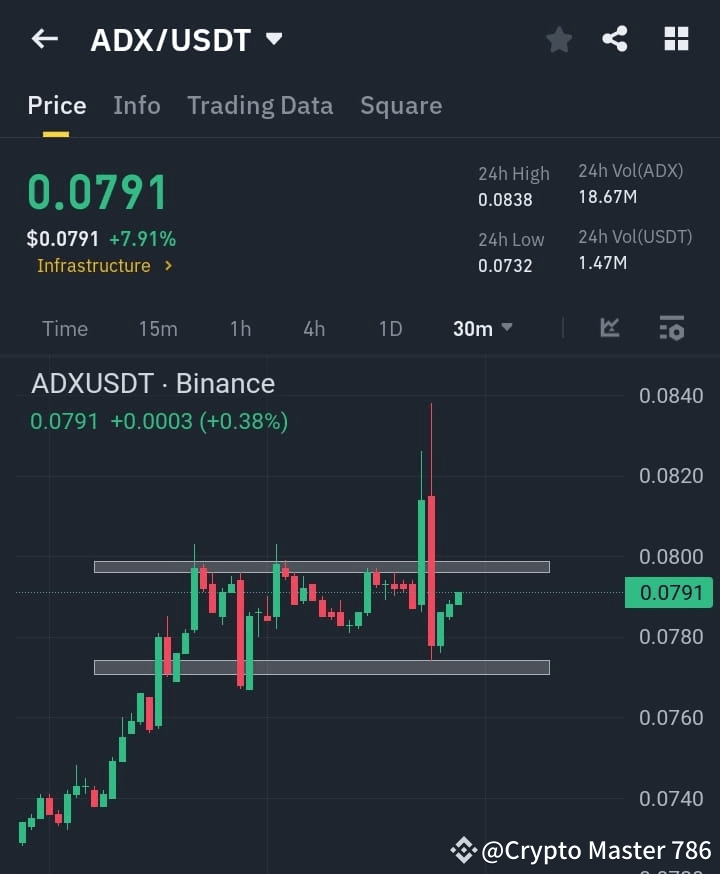Open the share icon for ADX/USDT

coord(616,39)
